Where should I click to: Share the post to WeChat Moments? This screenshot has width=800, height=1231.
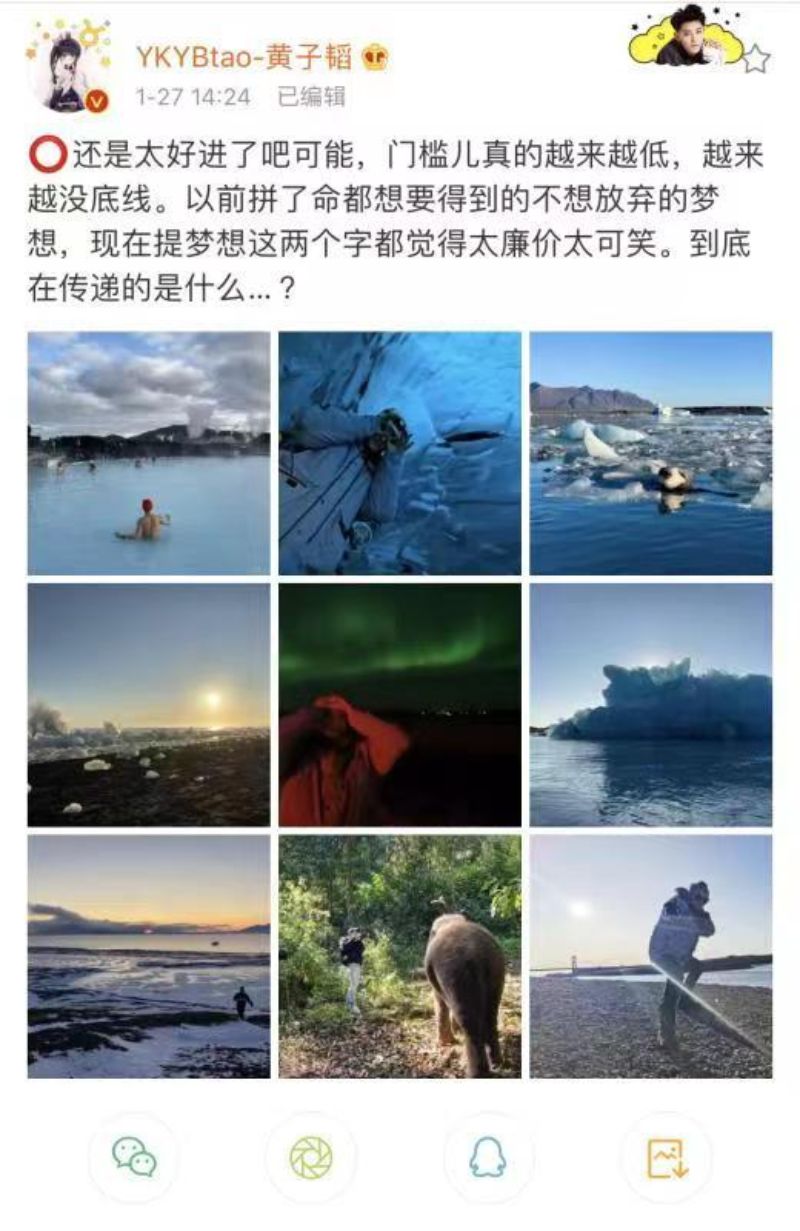(x=310, y=1157)
